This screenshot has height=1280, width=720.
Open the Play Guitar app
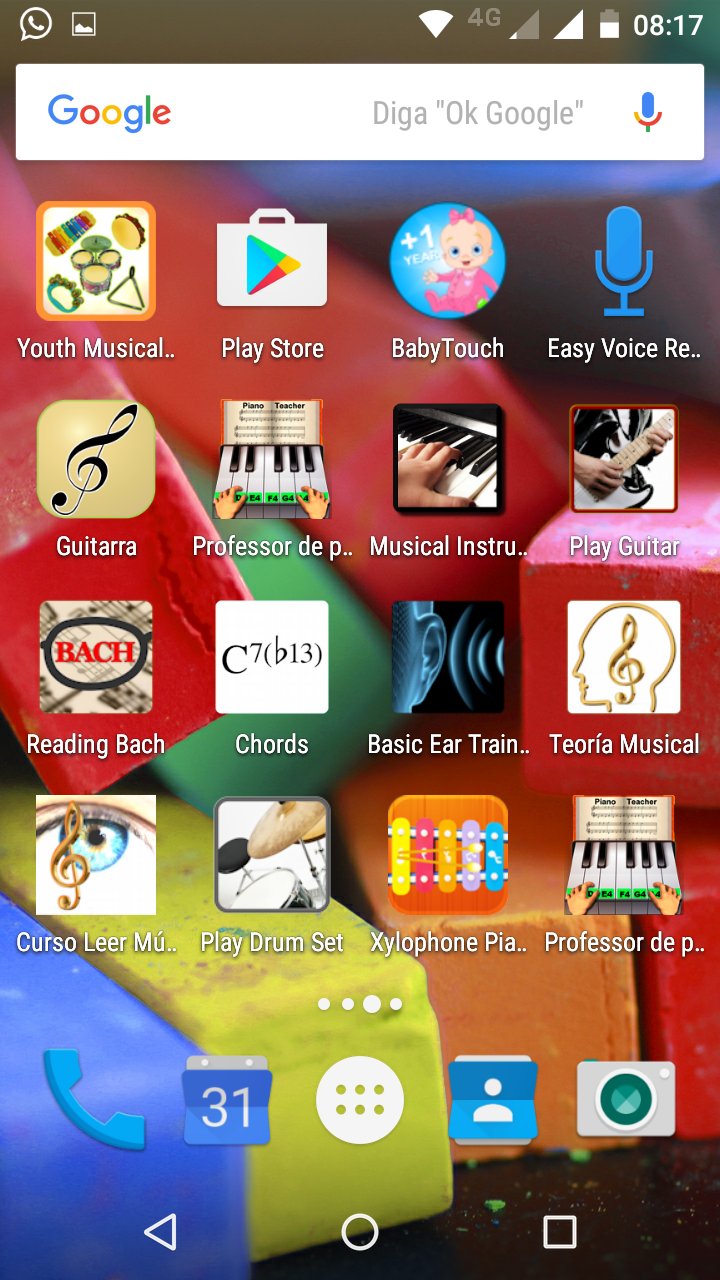click(624, 459)
